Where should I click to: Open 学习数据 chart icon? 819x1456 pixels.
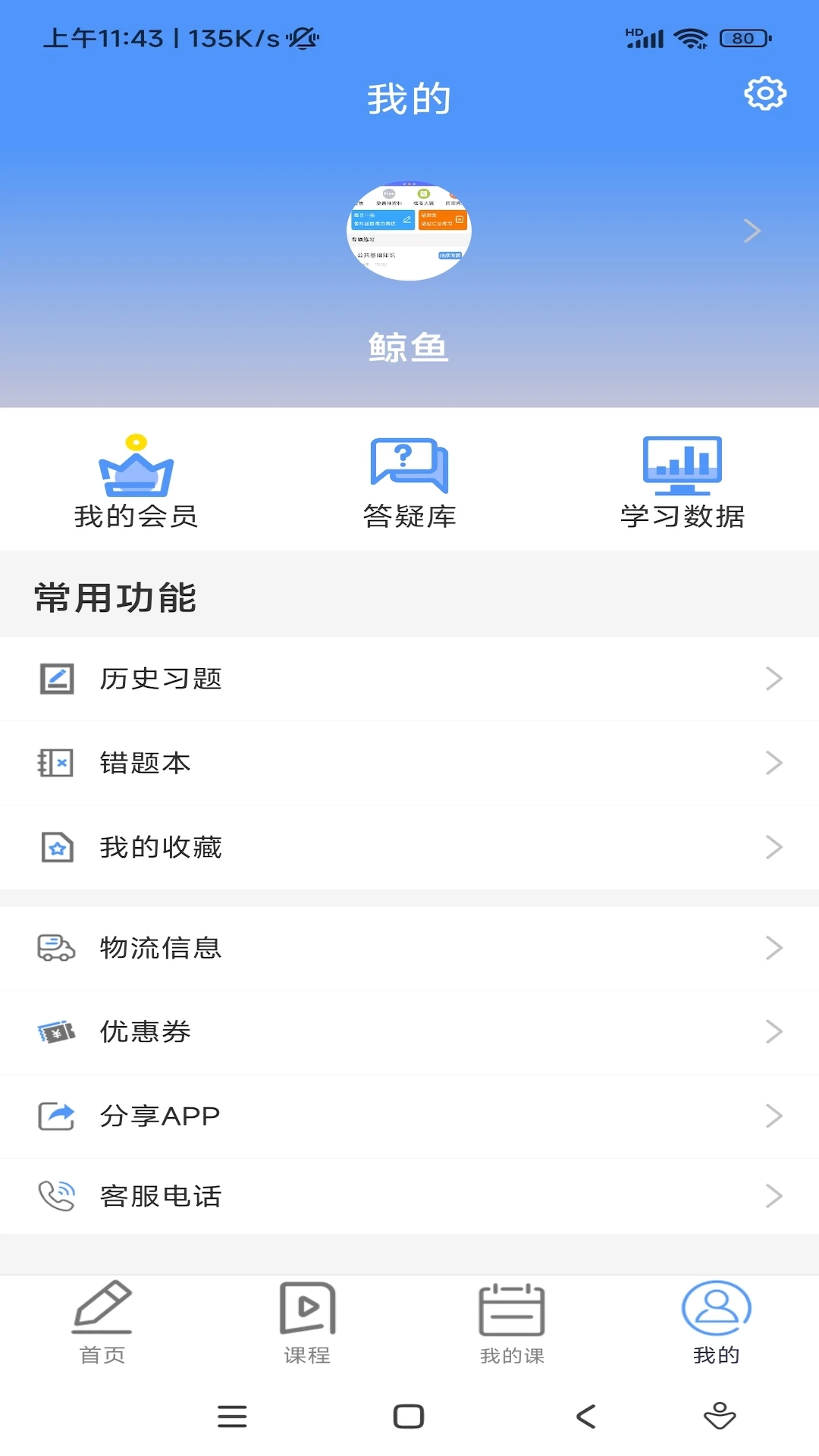click(x=683, y=464)
